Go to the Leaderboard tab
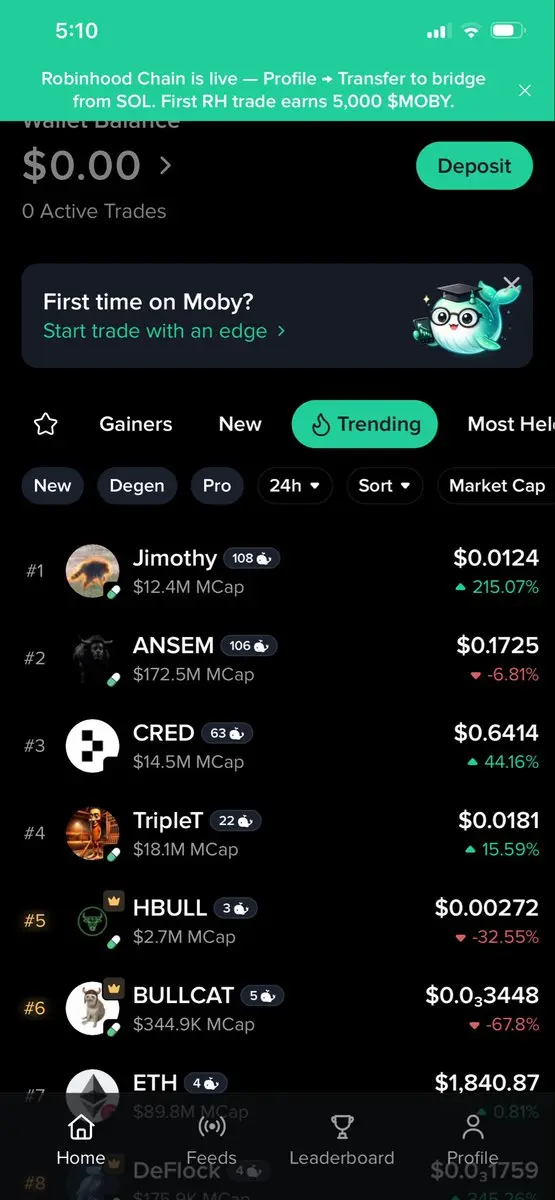The height and width of the screenshot is (1200, 555). coord(342,1141)
